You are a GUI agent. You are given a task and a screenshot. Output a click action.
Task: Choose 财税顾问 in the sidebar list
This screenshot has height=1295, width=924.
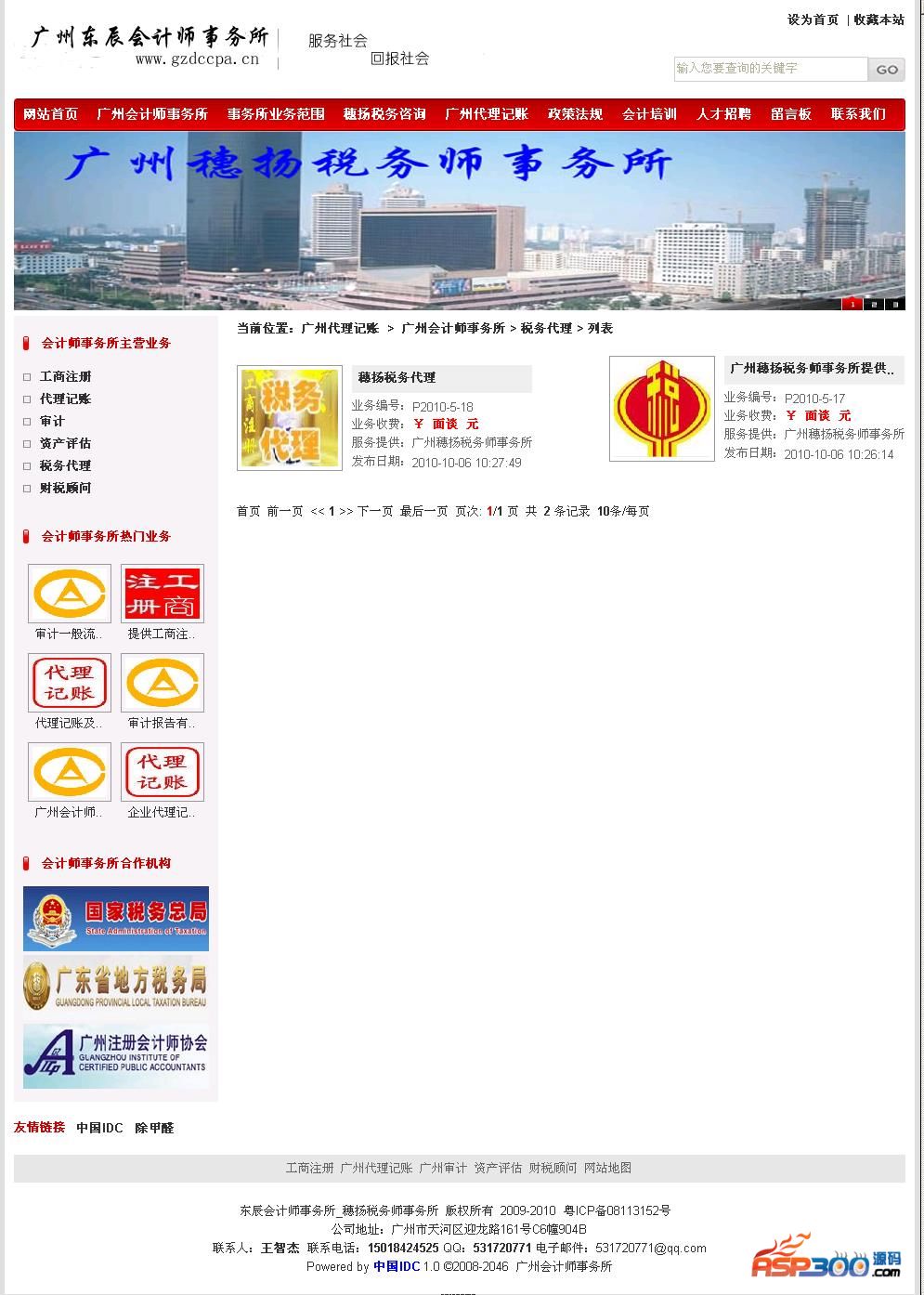point(65,488)
